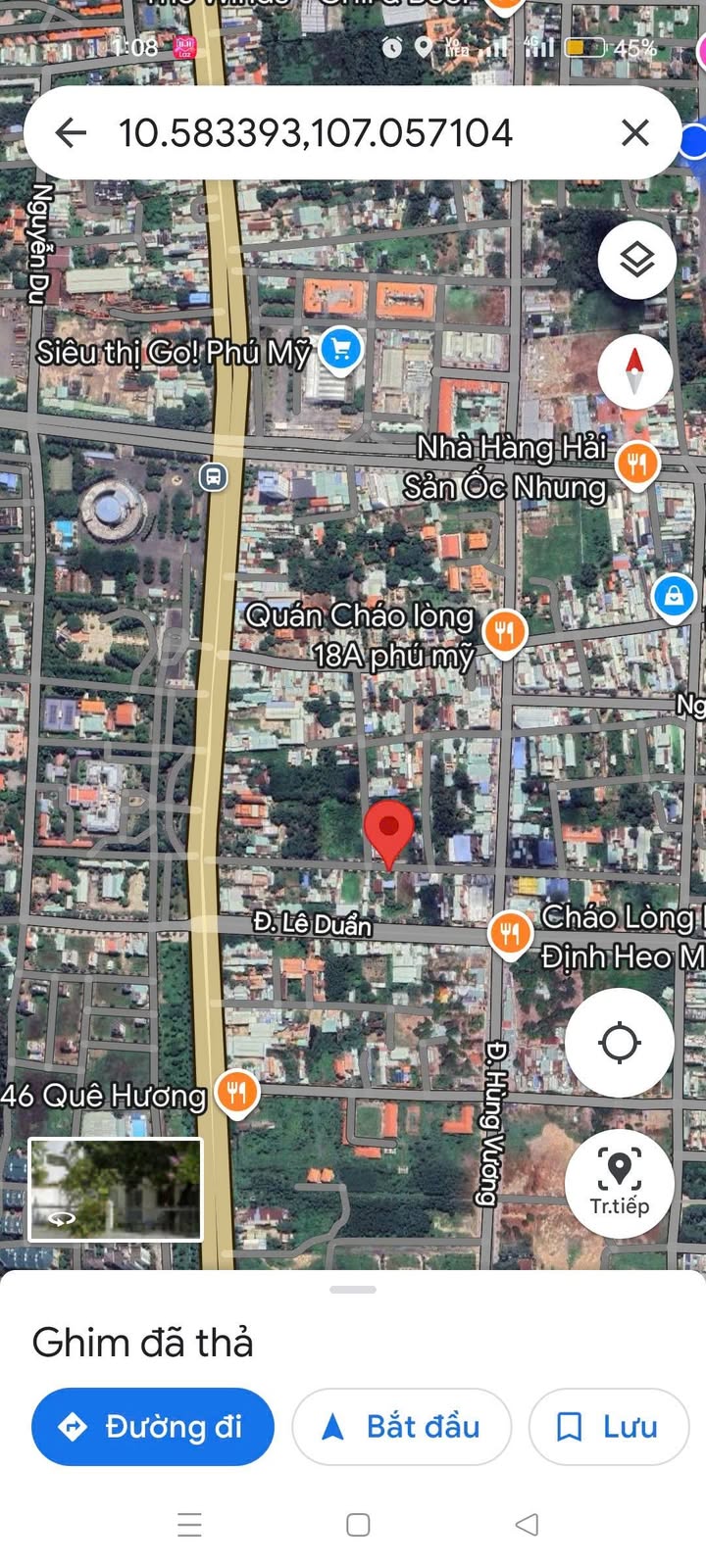This screenshot has width=706, height=1568.
Task: Reset map orientation with the compass
Action: coord(635,370)
